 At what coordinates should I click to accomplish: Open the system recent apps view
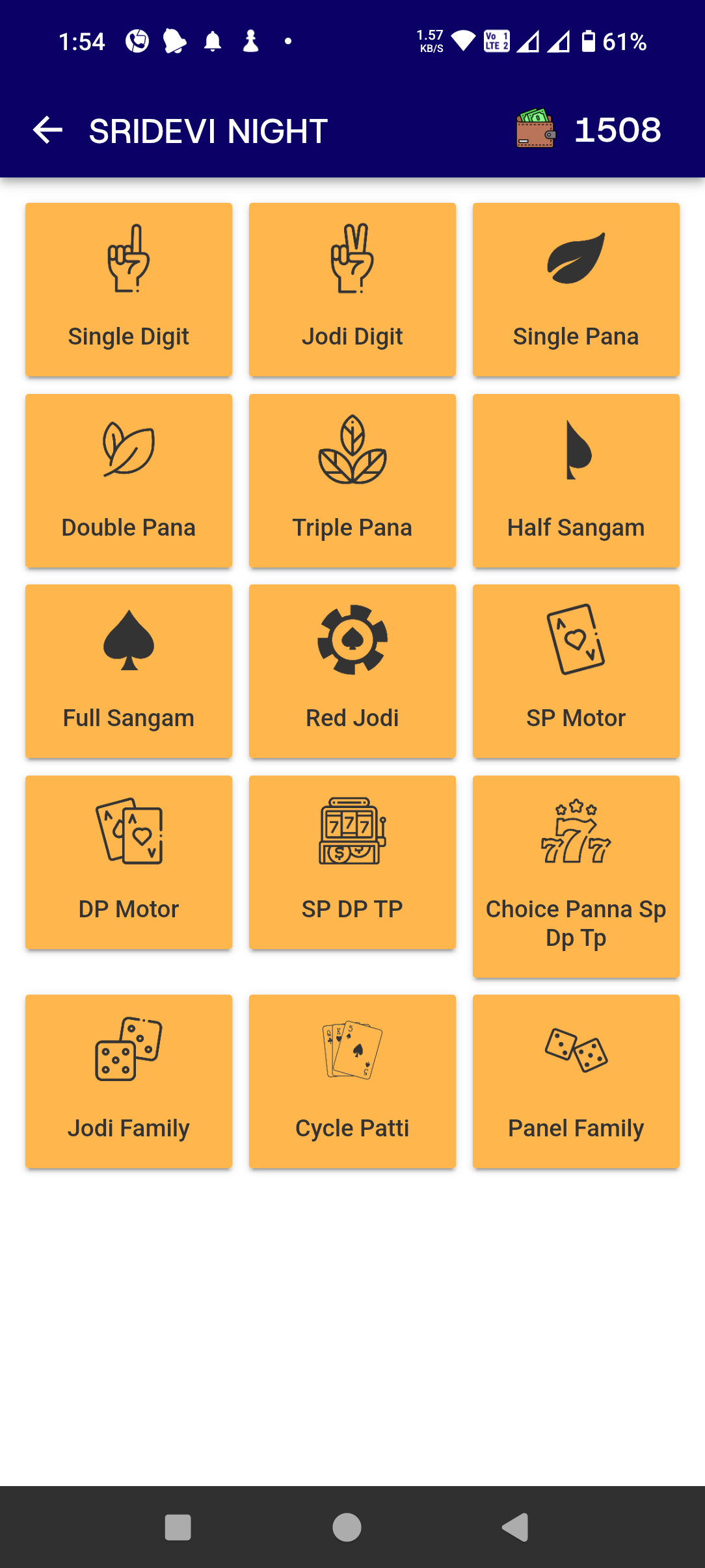click(178, 1527)
